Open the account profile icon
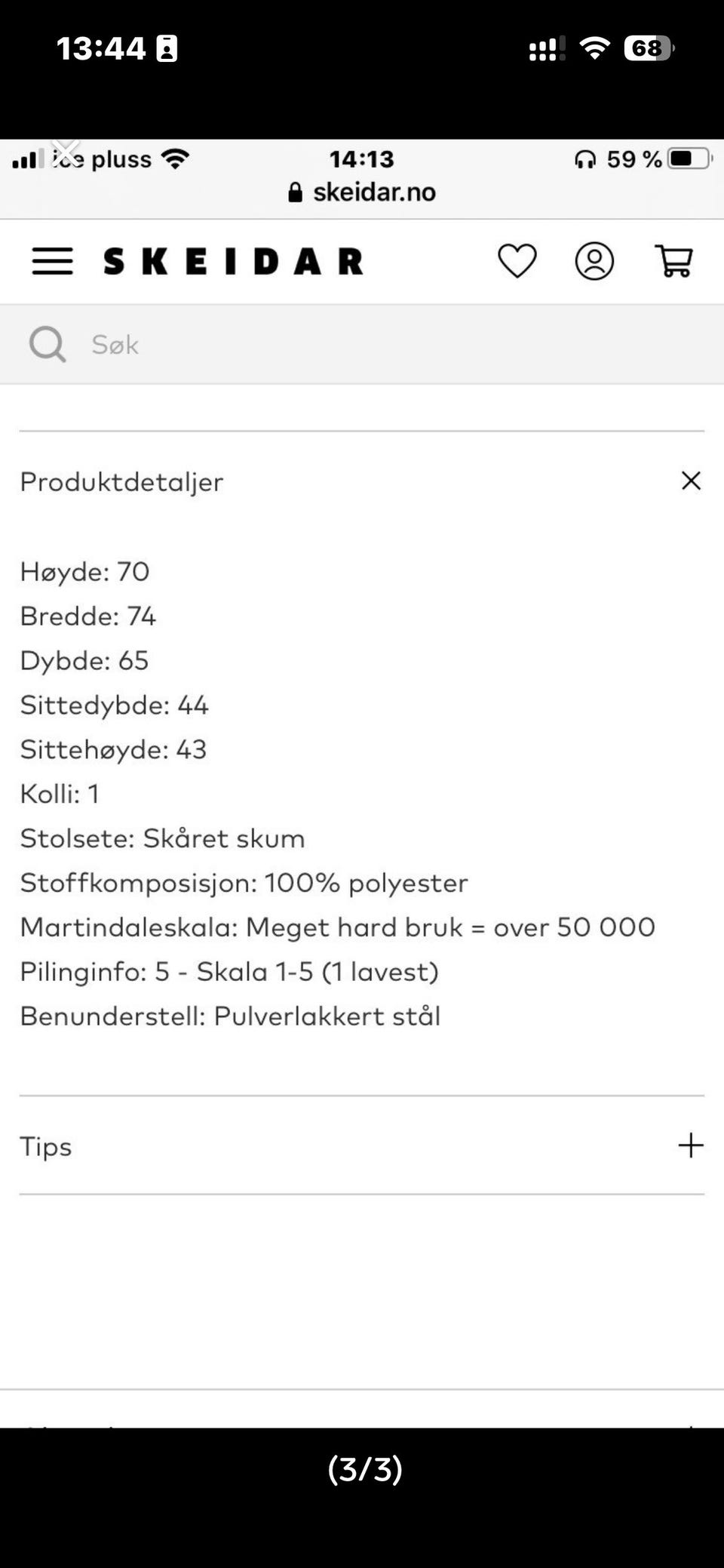This screenshot has height=1568, width=724. [x=594, y=261]
